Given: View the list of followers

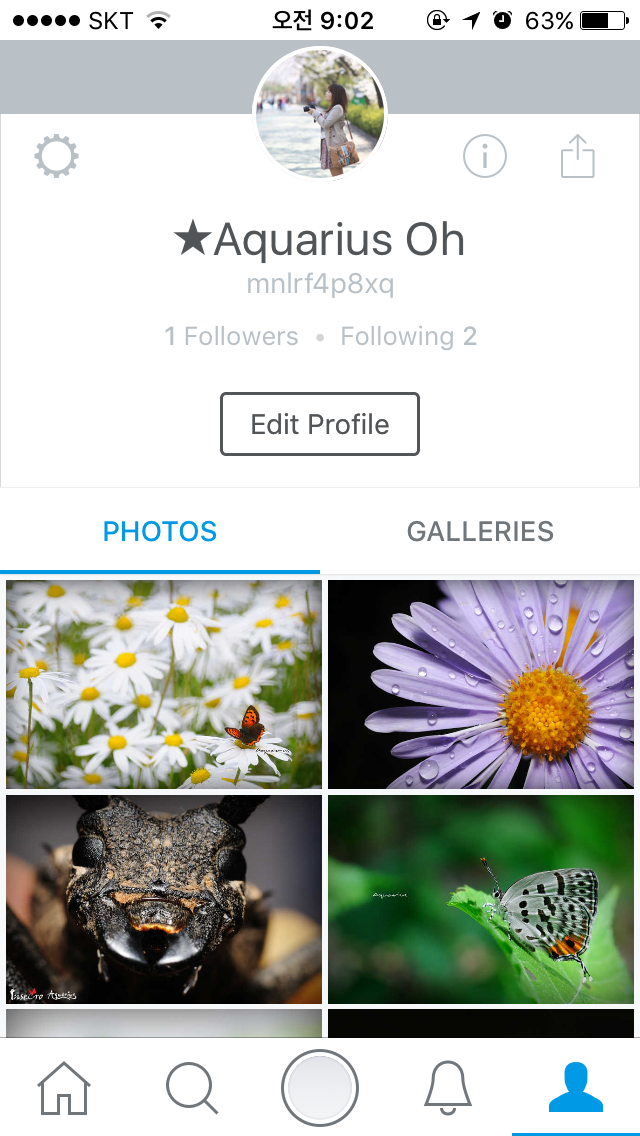Looking at the screenshot, I should coord(232,337).
